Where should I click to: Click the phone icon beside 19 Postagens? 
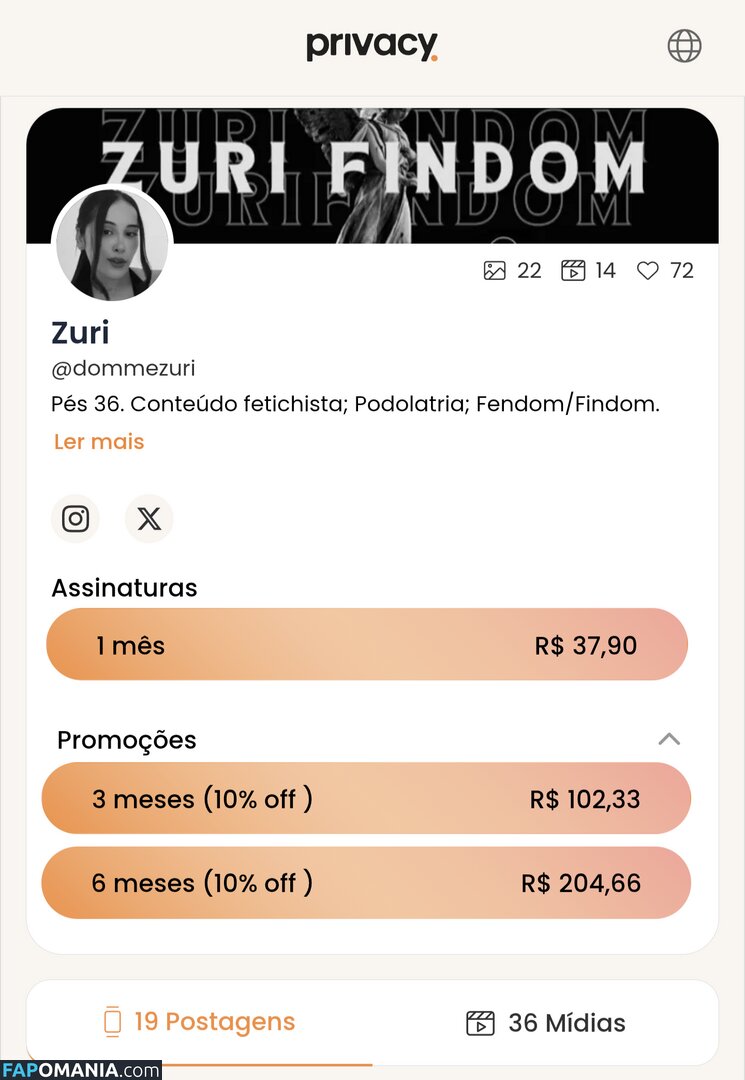113,1021
